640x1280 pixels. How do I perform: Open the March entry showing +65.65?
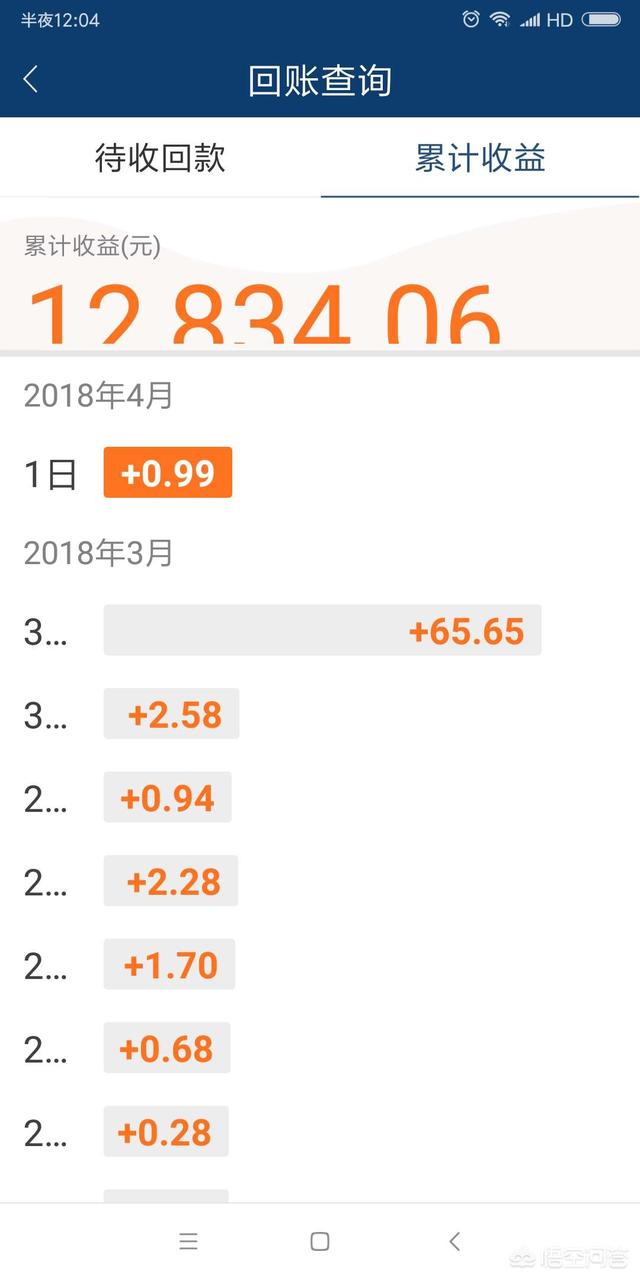pos(322,631)
